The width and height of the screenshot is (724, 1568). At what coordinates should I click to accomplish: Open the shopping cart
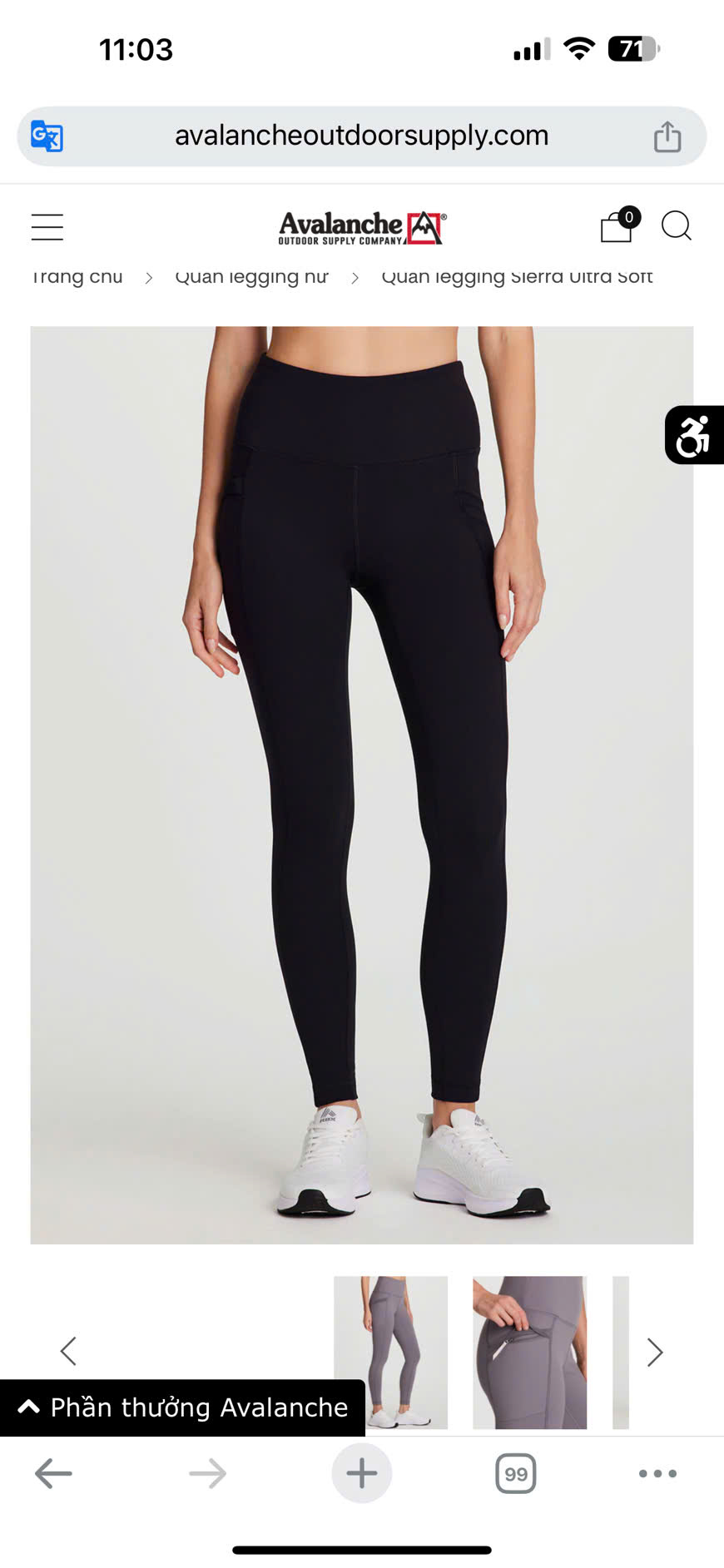click(617, 225)
